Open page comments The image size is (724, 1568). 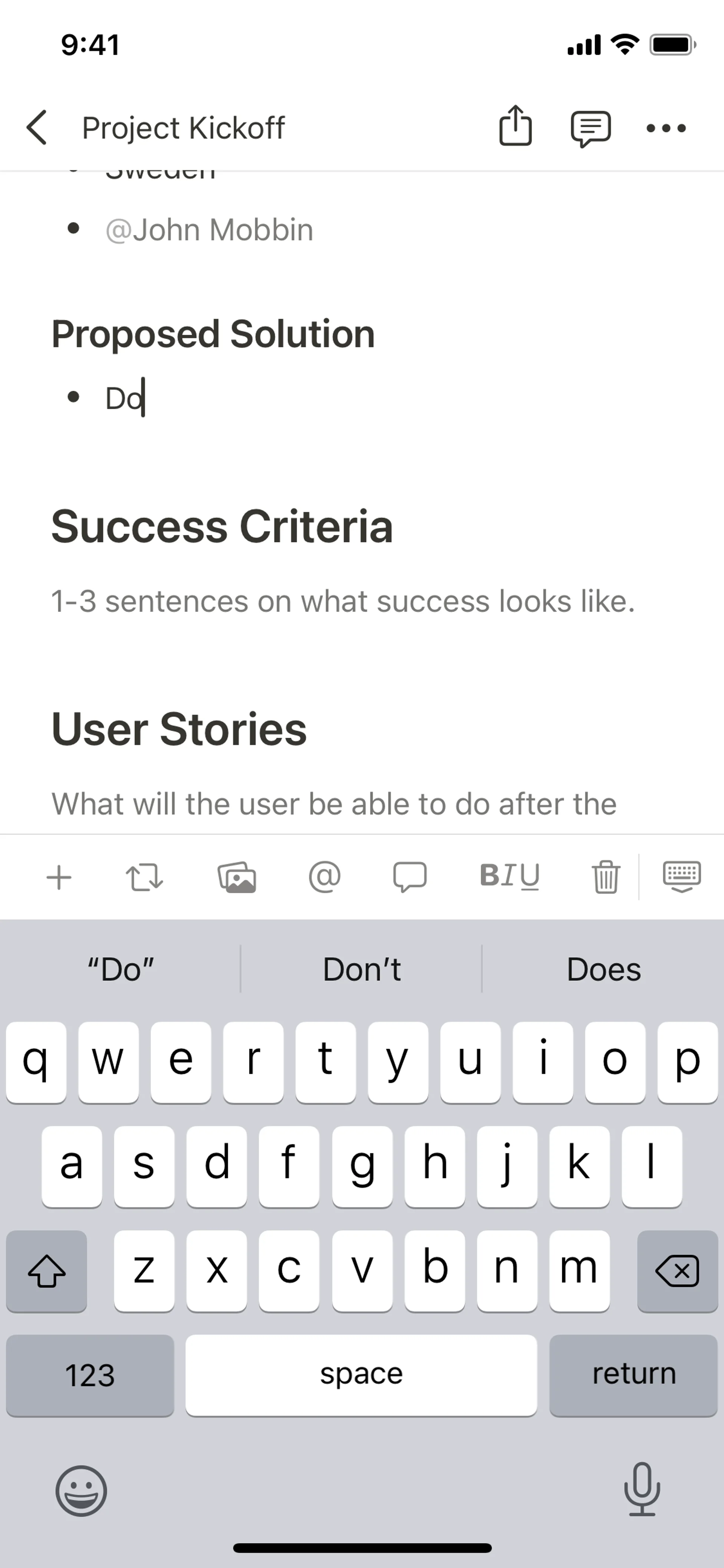click(x=590, y=128)
